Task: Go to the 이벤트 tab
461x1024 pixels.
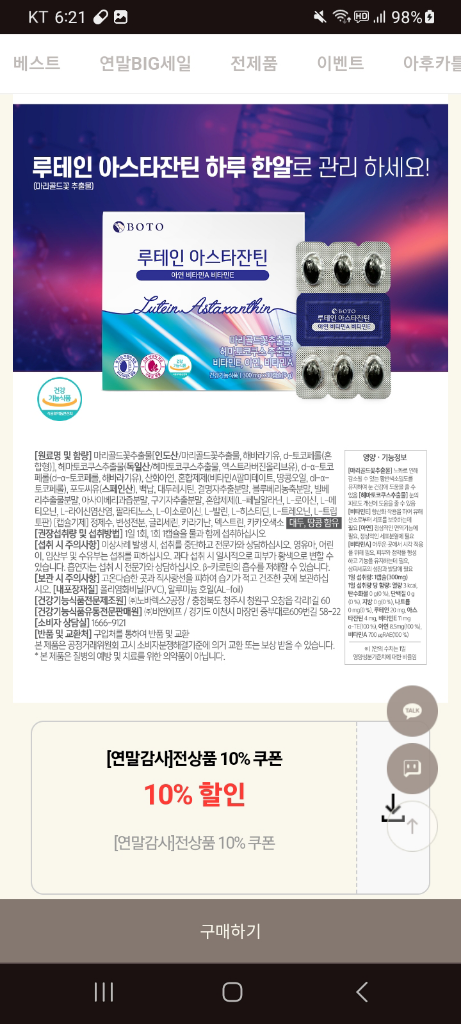Action: [x=340, y=63]
